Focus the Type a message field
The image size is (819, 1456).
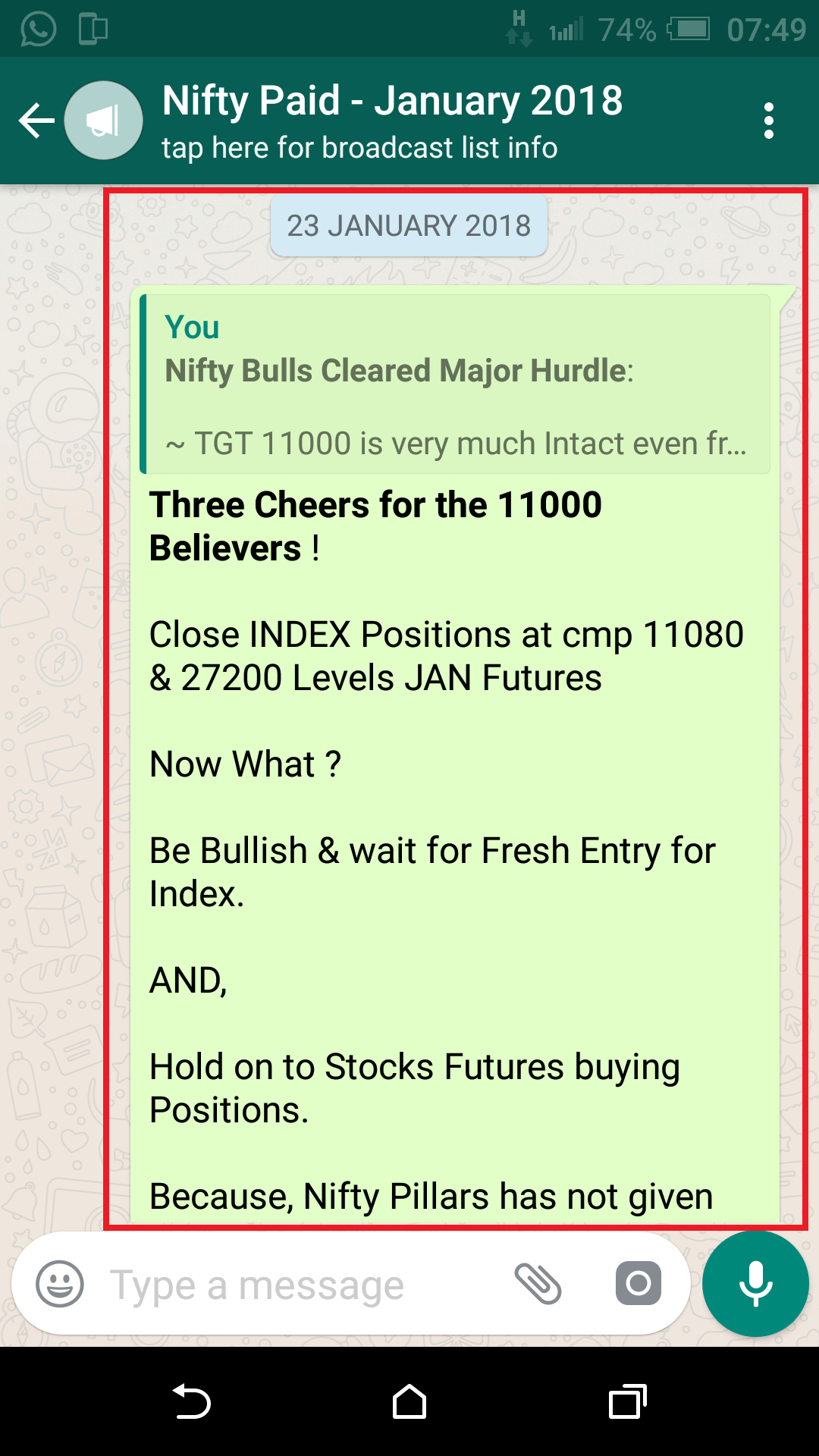296,1285
